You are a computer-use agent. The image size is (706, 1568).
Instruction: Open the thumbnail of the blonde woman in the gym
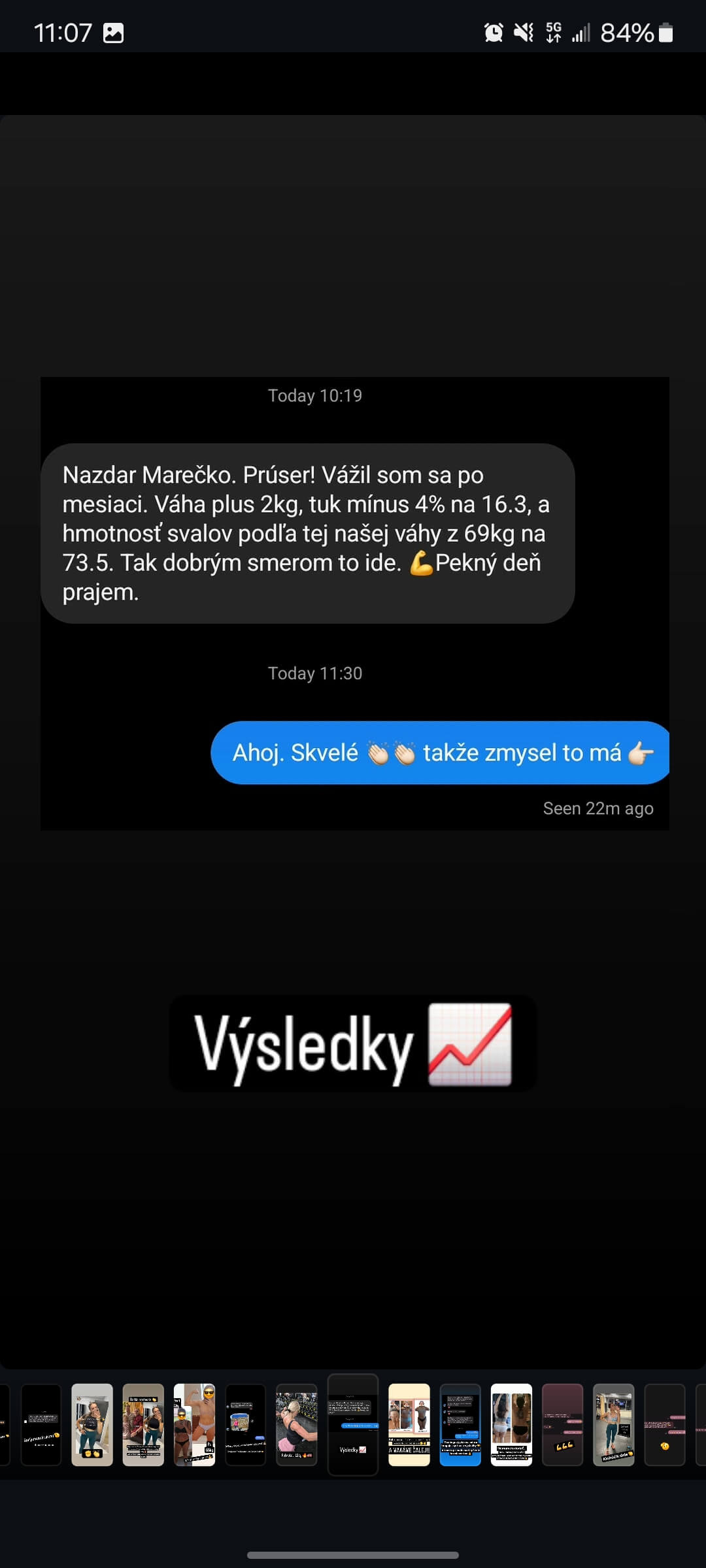[x=296, y=1424]
